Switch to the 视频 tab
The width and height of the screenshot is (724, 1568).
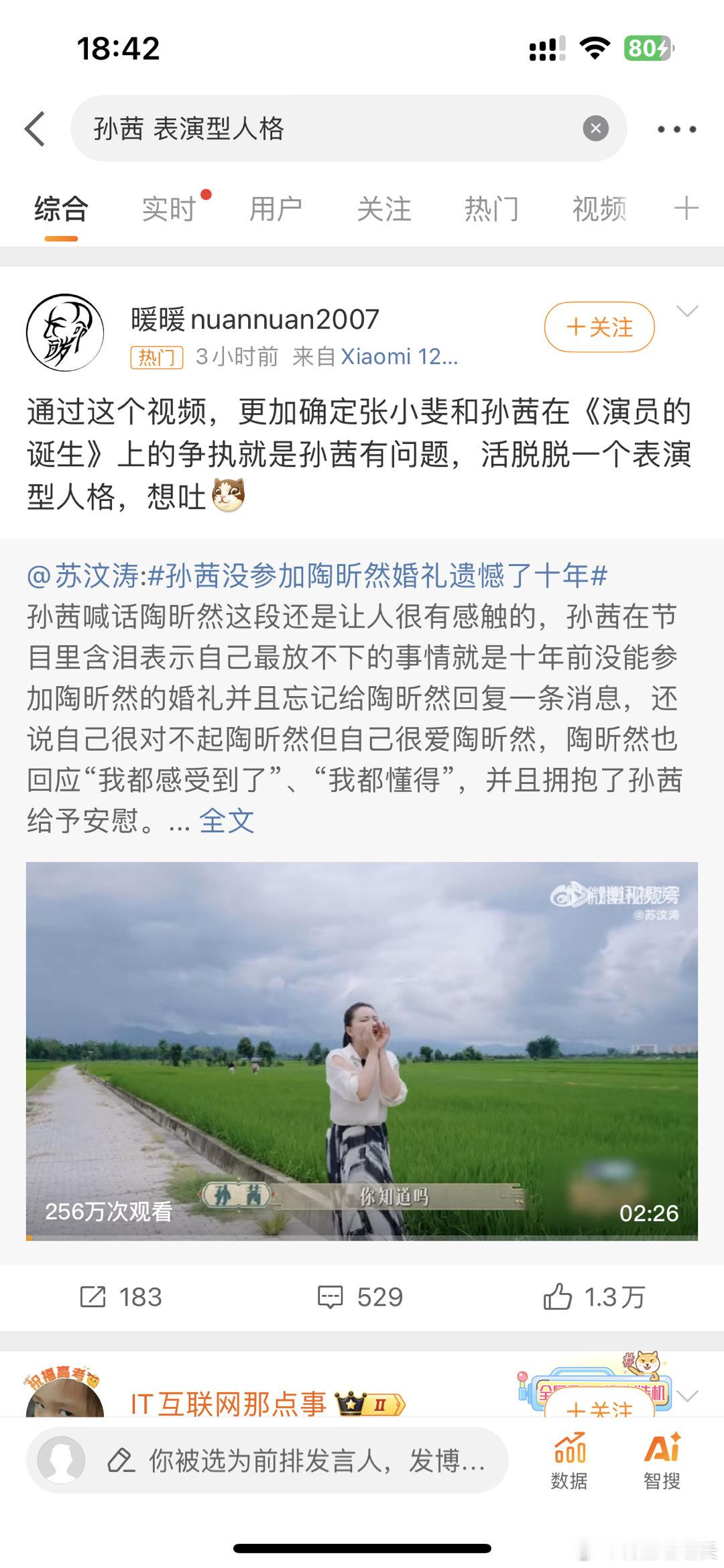(x=599, y=209)
